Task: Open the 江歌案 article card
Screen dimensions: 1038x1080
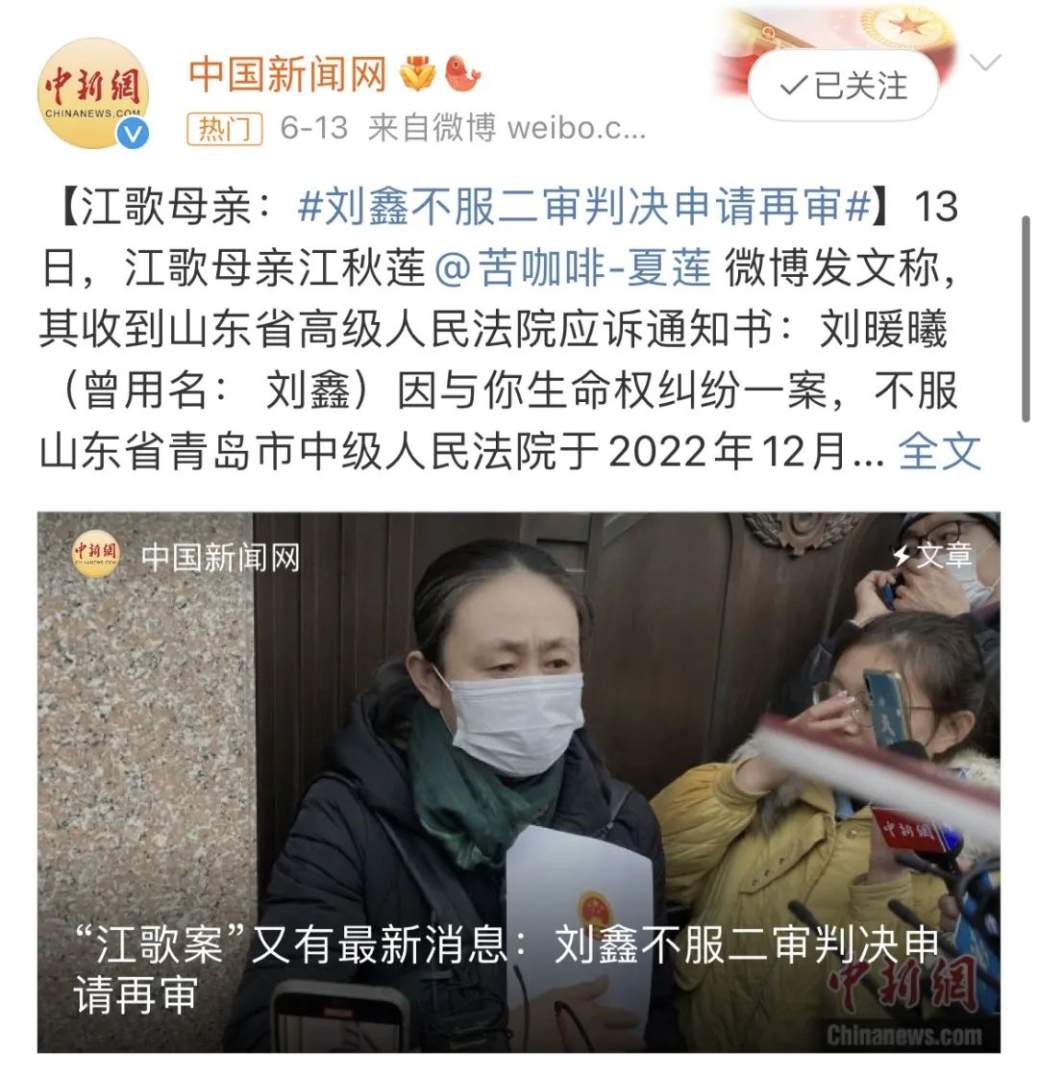Action: tap(518, 781)
